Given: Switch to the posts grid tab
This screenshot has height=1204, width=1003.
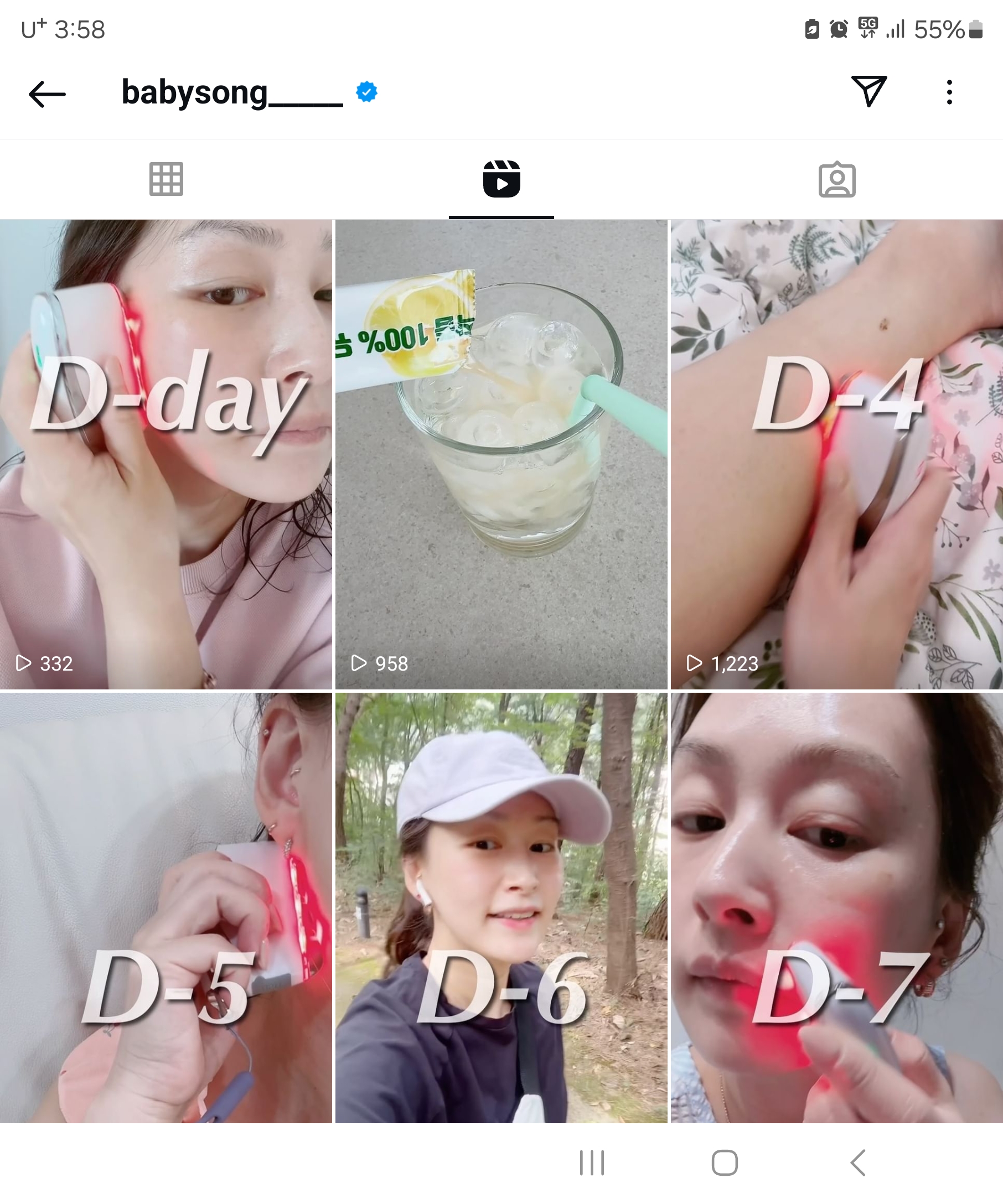Looking at the screenshot, I should tap(166, 179).
